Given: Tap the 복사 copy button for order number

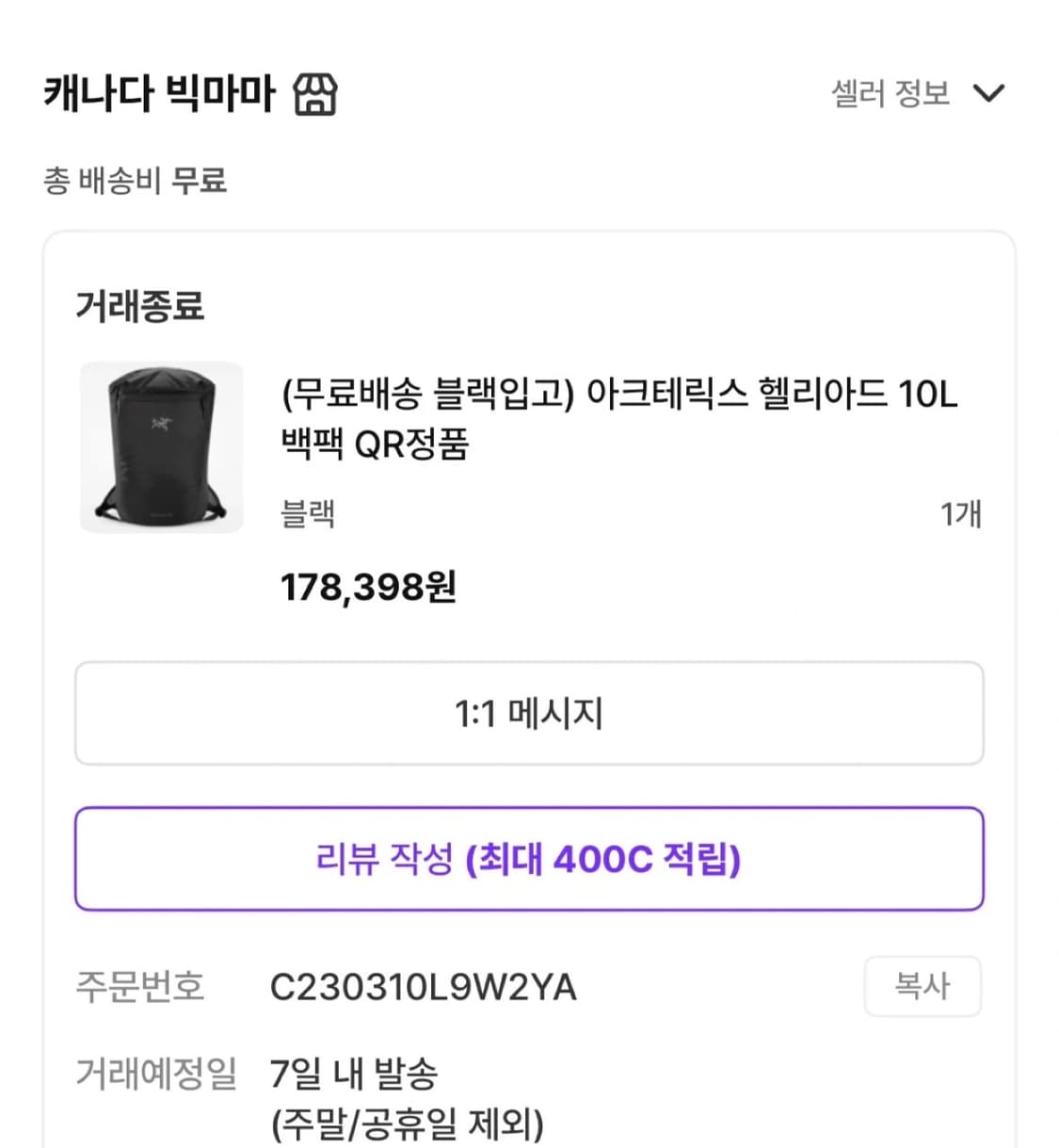Looking at the screenshot, I should 923,987.
